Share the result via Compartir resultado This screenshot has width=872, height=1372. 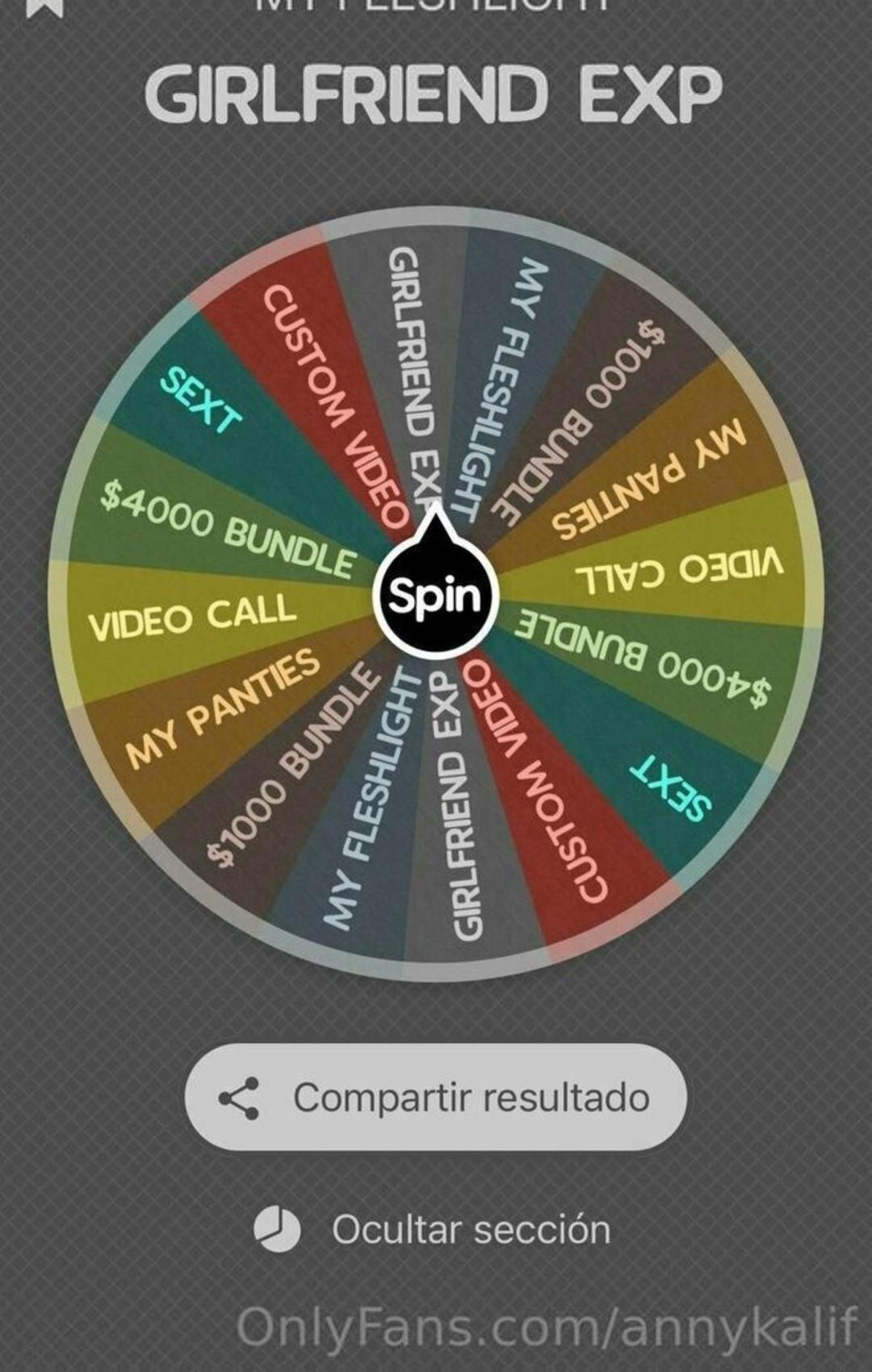(435, 1097)
